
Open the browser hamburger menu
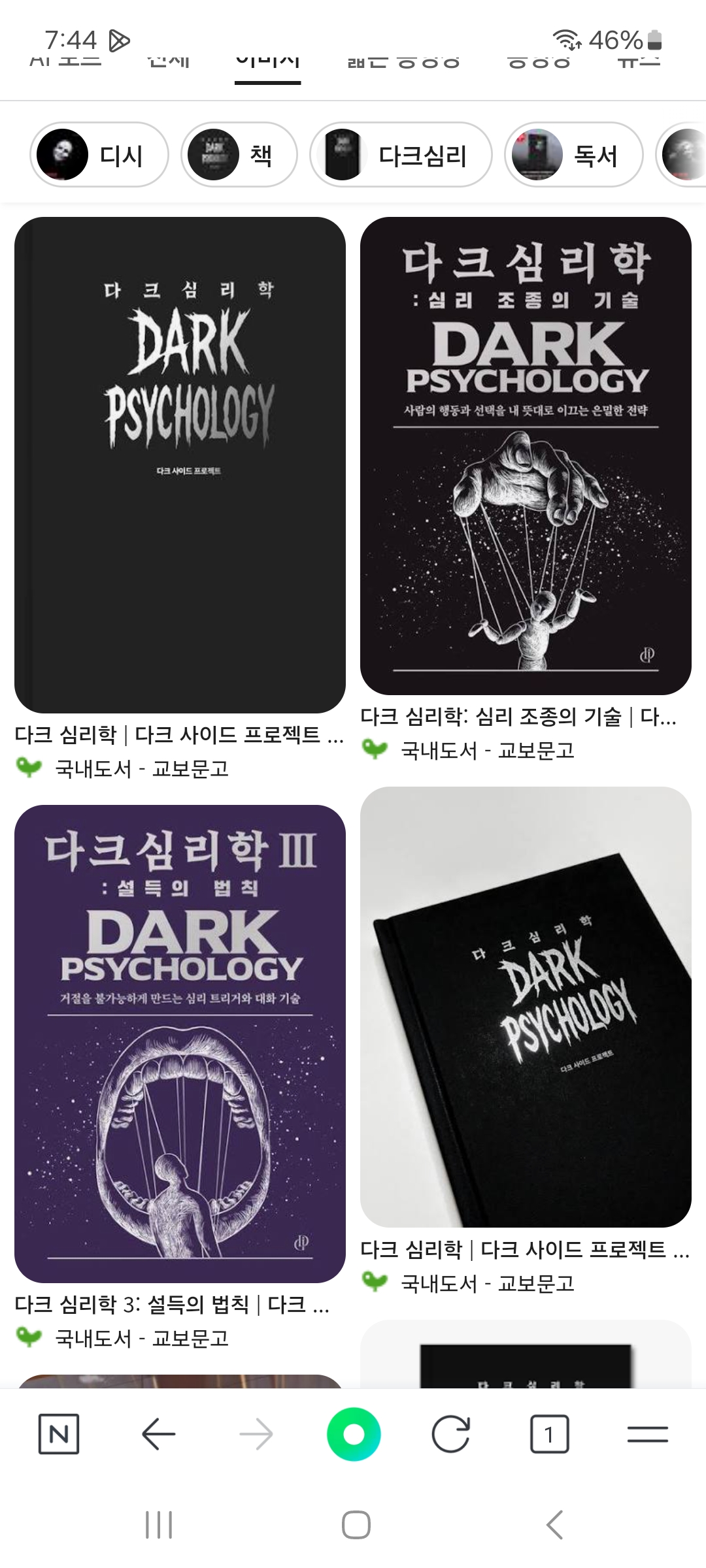pyautogui.click(x=647, y=1434)
